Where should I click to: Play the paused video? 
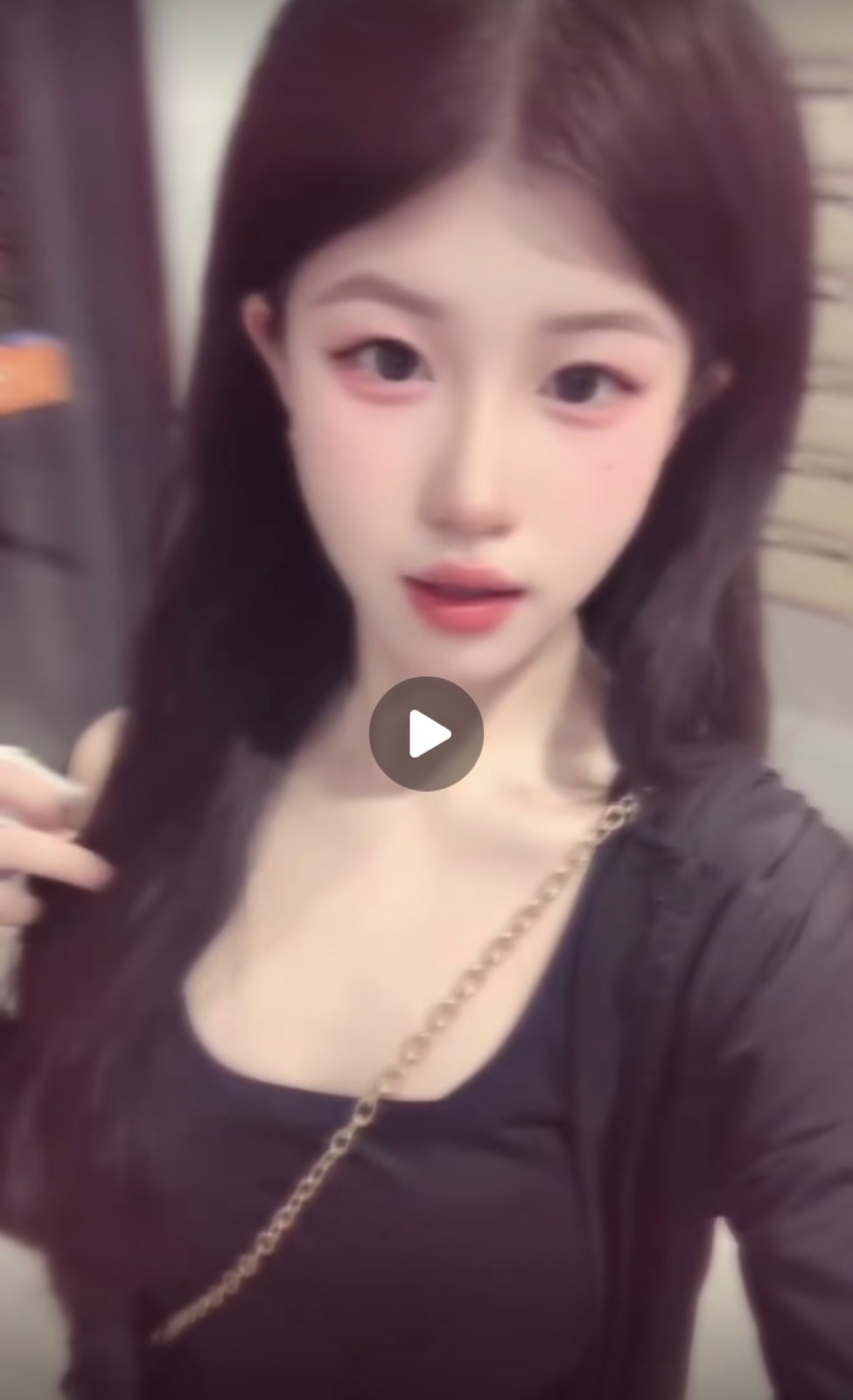(x=426, y=734)
